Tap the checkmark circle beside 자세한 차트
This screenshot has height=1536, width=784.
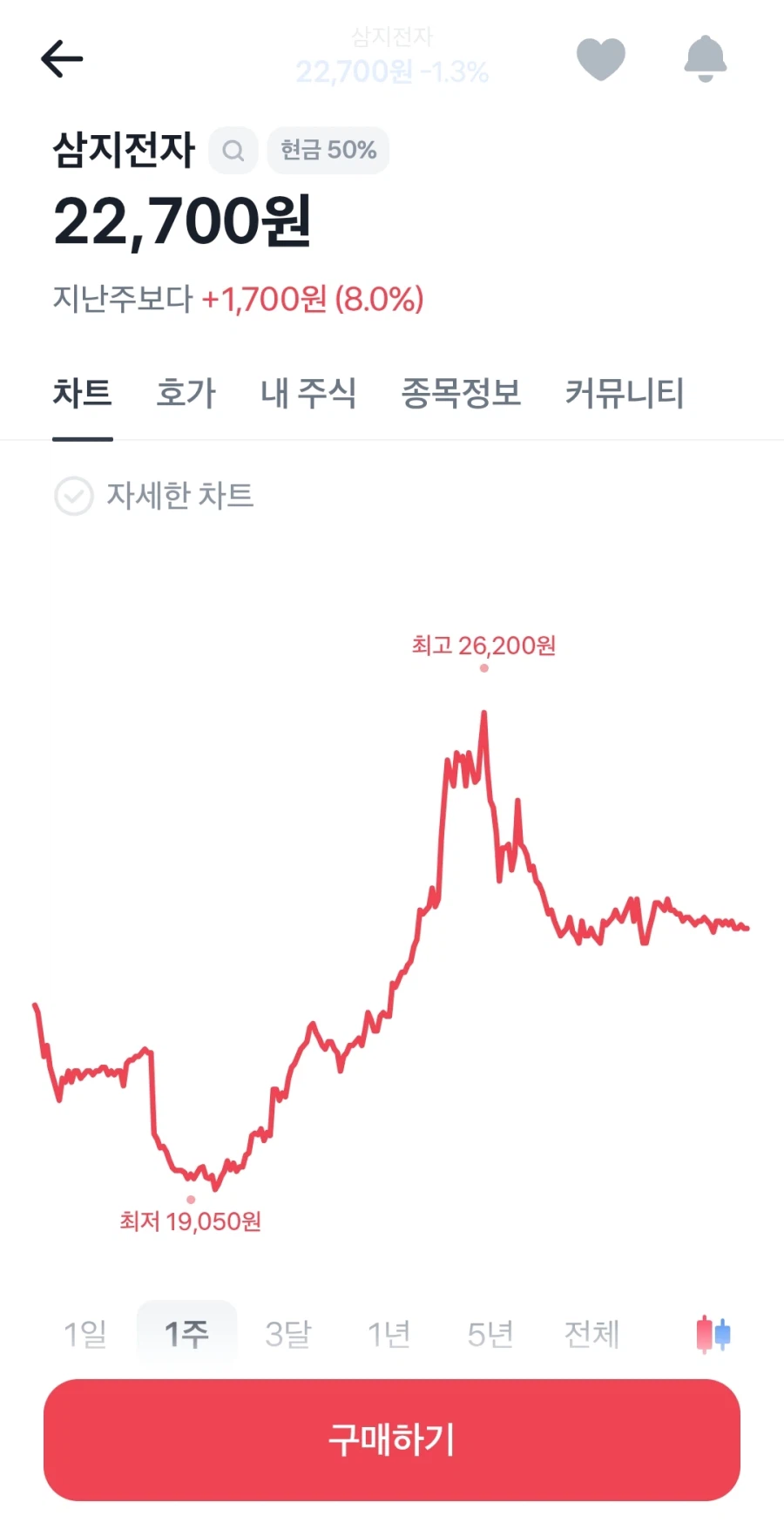73,497
